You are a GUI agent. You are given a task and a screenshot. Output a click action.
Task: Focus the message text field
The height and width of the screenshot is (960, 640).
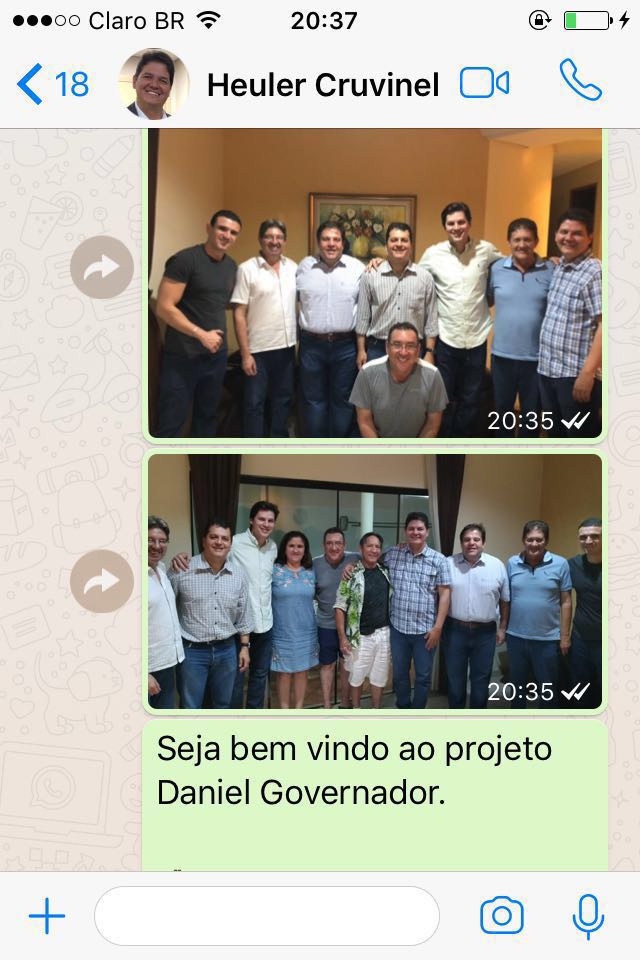[x=266, y=915]
